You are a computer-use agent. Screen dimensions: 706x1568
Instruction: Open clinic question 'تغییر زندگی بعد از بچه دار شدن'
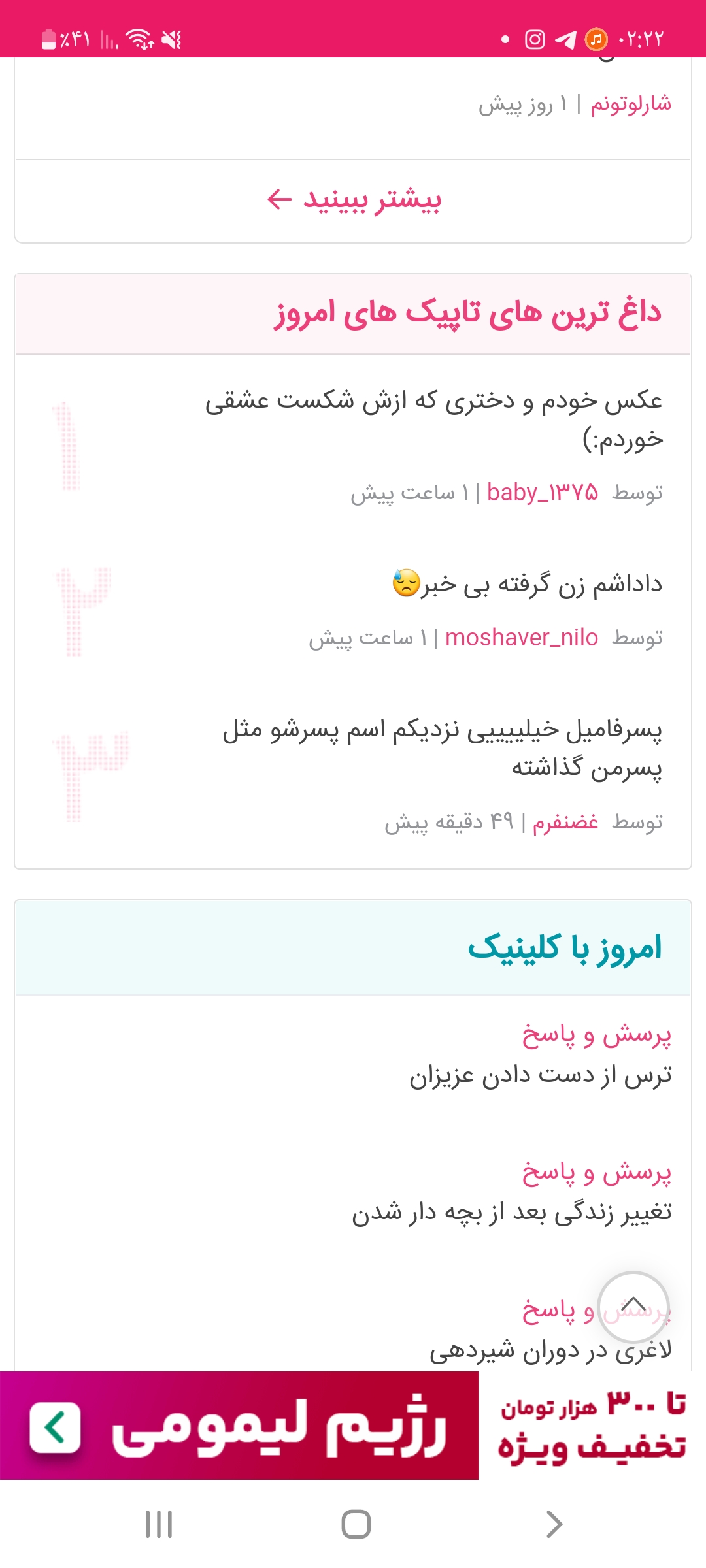pos(512,1213)
